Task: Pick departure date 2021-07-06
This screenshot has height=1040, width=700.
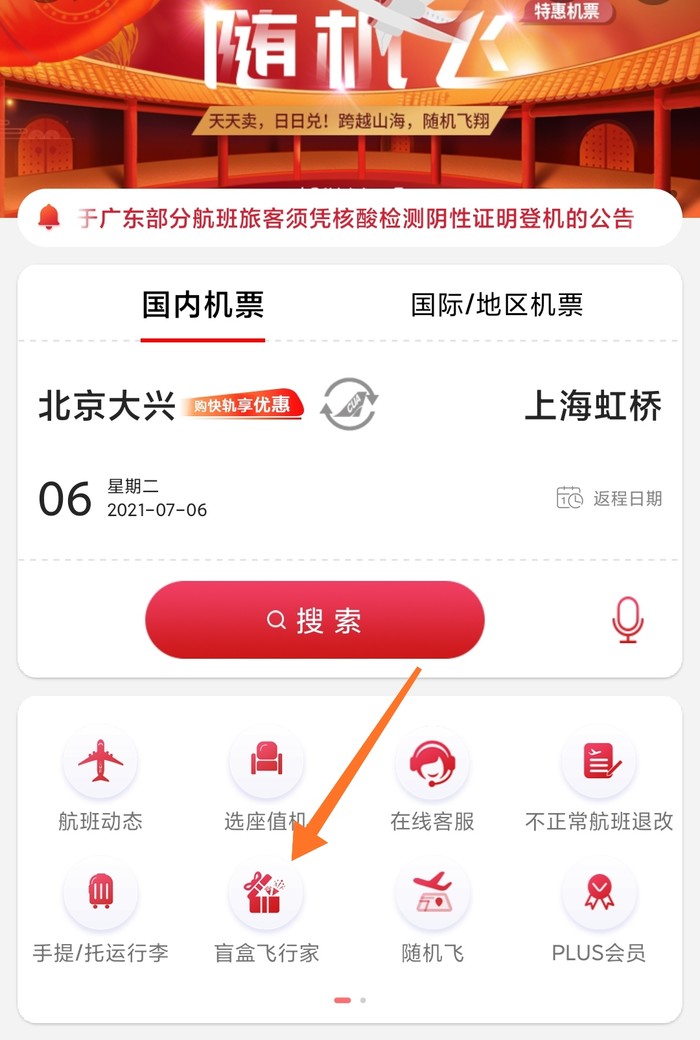Action: coord(122,498)
